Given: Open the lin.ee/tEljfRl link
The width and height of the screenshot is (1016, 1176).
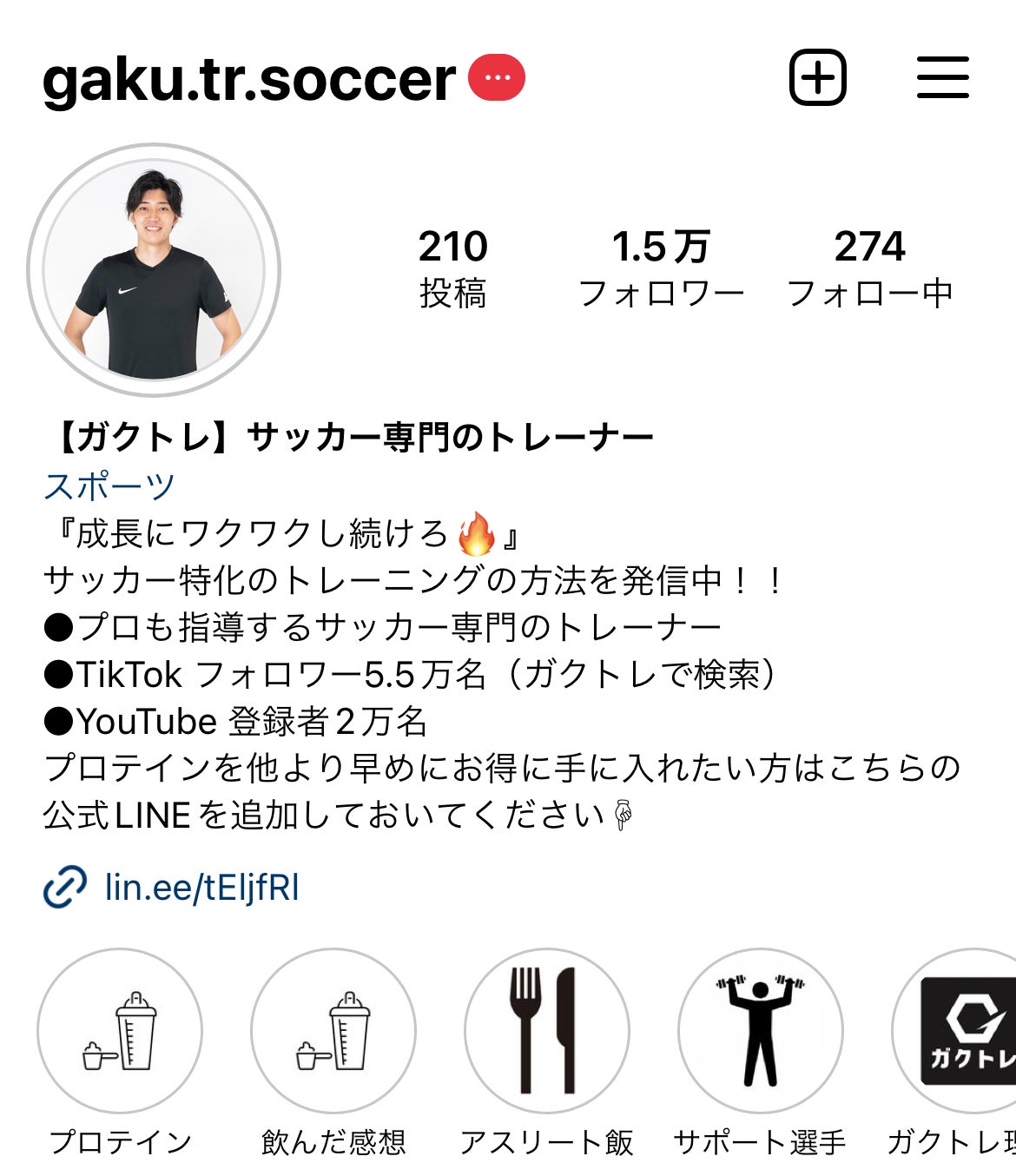Looking at the screenshot, I should point(201,888).
